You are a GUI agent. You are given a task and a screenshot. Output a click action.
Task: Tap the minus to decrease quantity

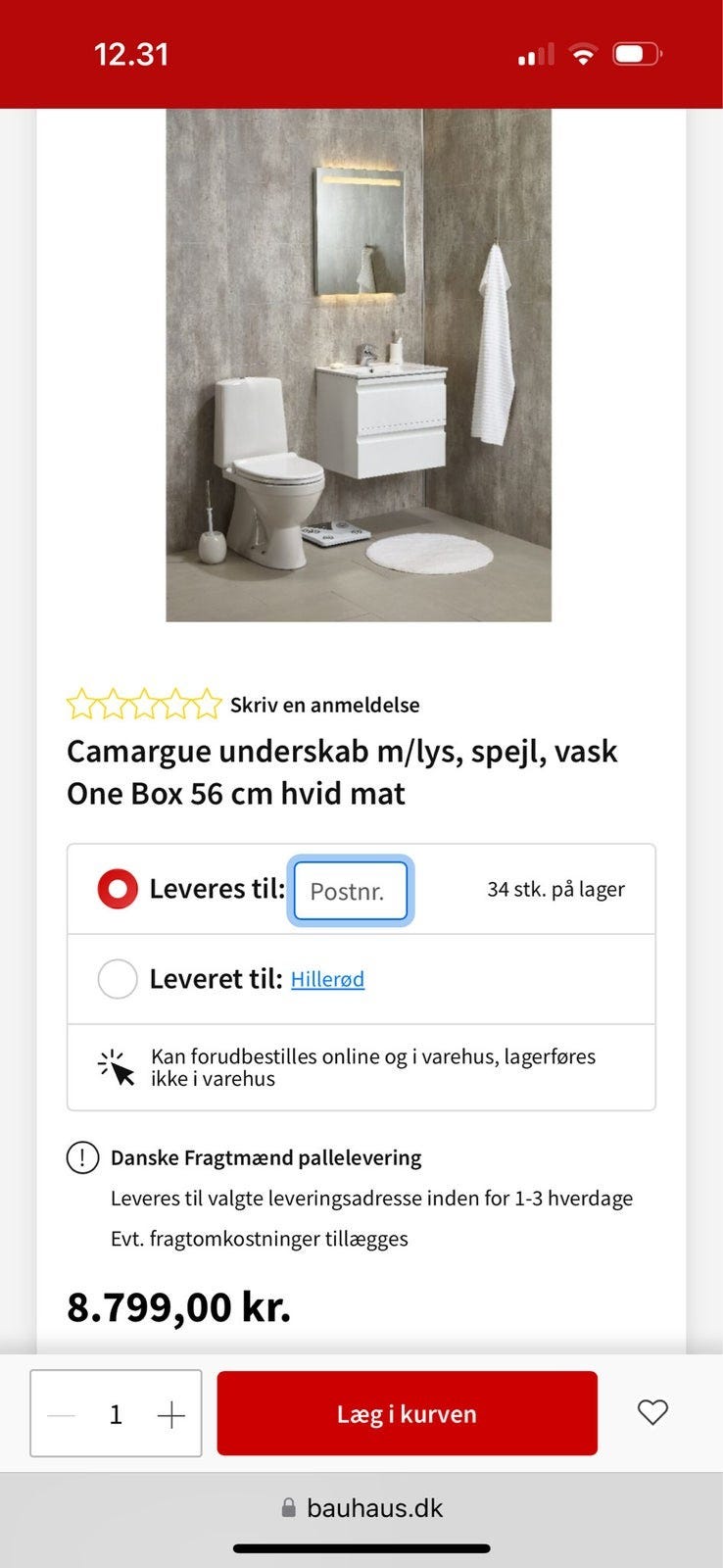pos(61,1413)
